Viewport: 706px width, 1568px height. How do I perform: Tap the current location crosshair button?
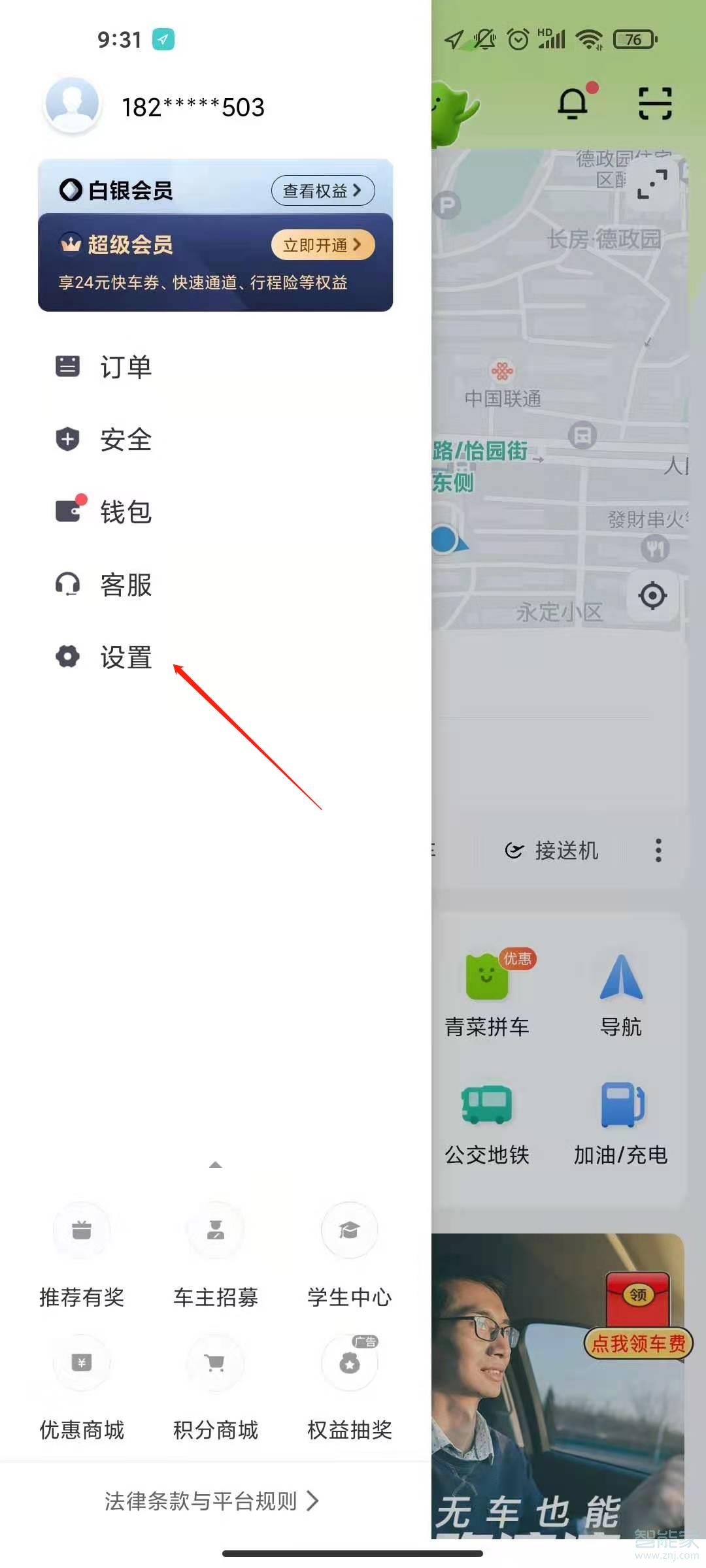[x=652, y=595]
